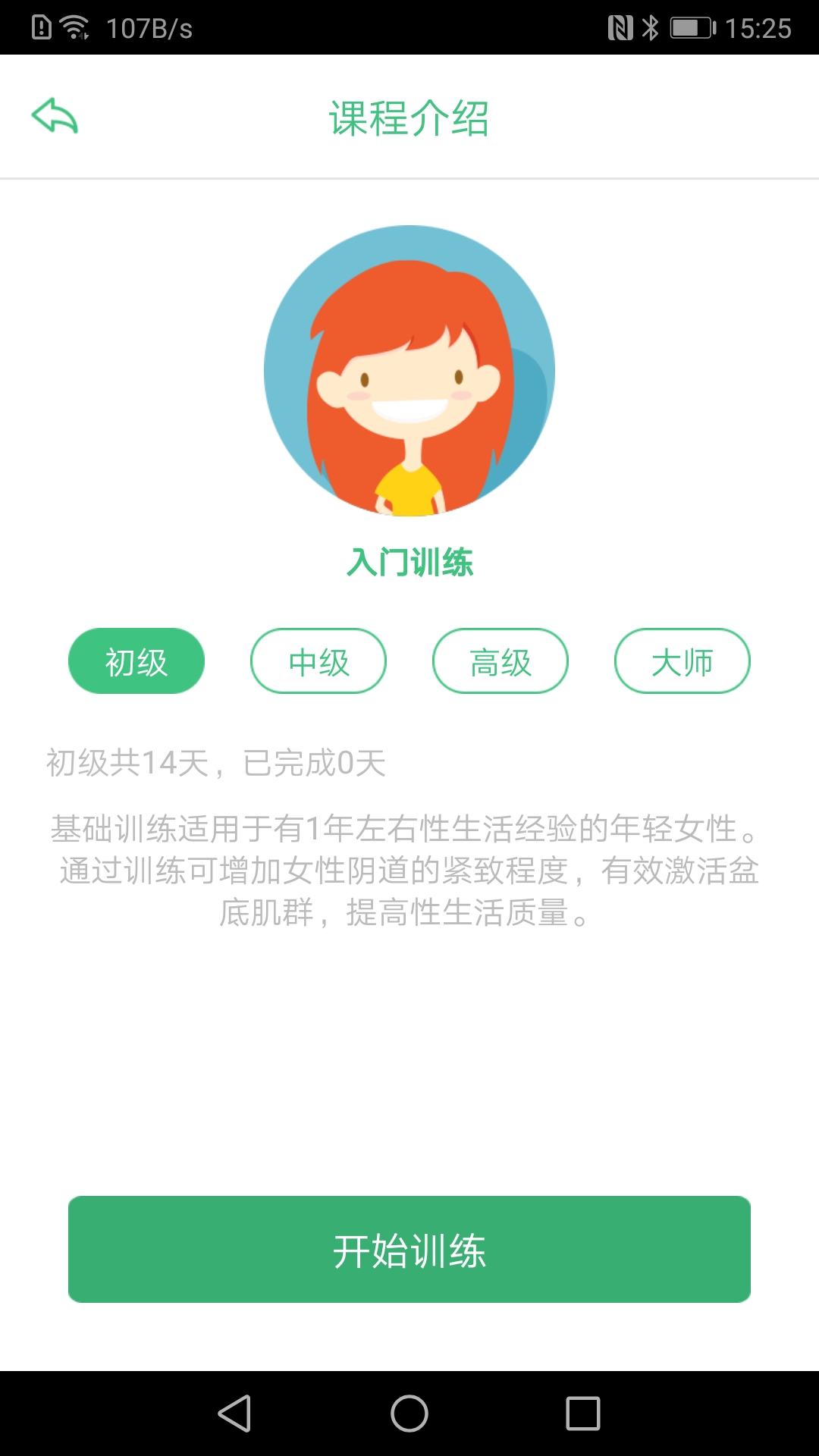Image resolution: width=819 pixels, height=1456 pixels.
Task: Tap the battery indicator in status bar
Action: (x=690, y=25)
